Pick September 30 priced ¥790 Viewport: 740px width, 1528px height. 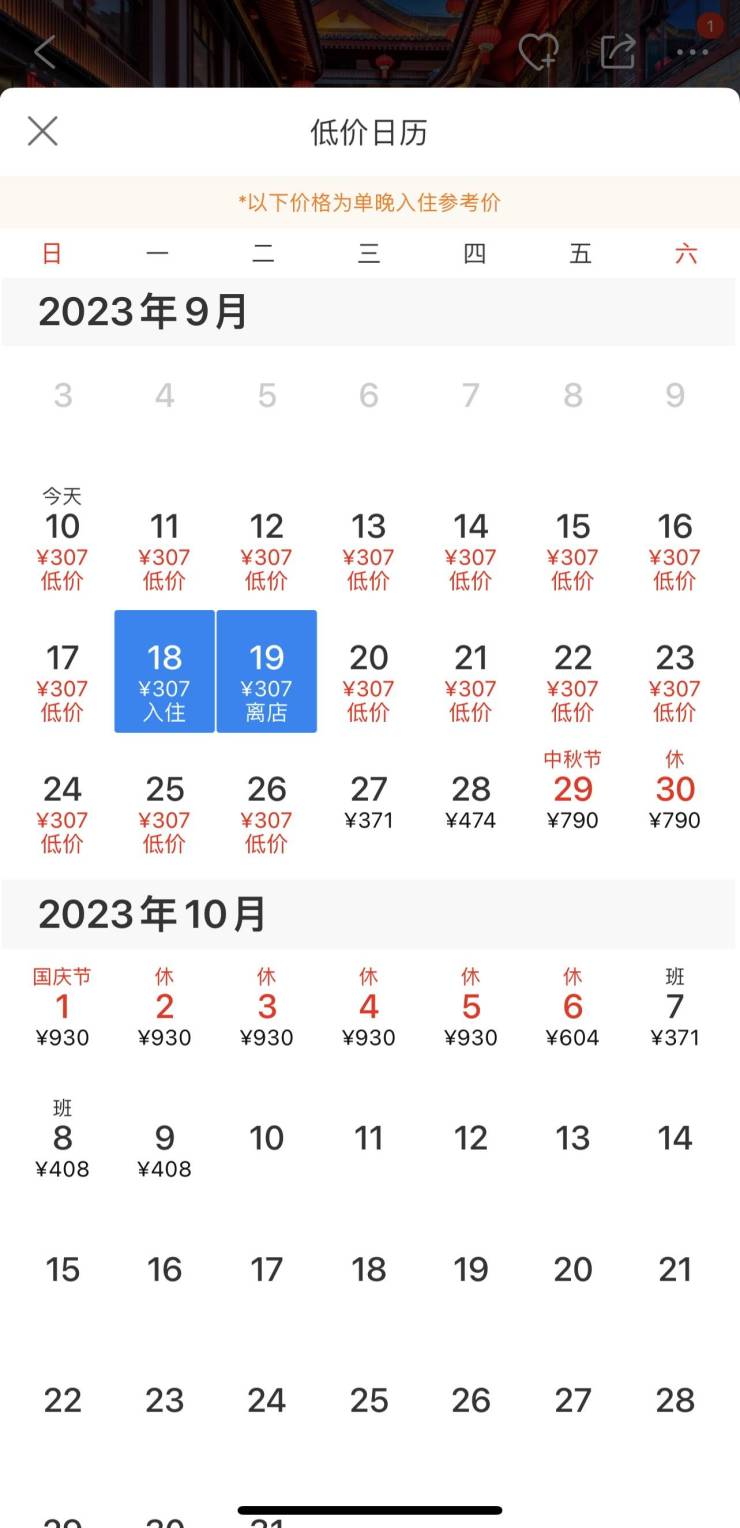675,790
